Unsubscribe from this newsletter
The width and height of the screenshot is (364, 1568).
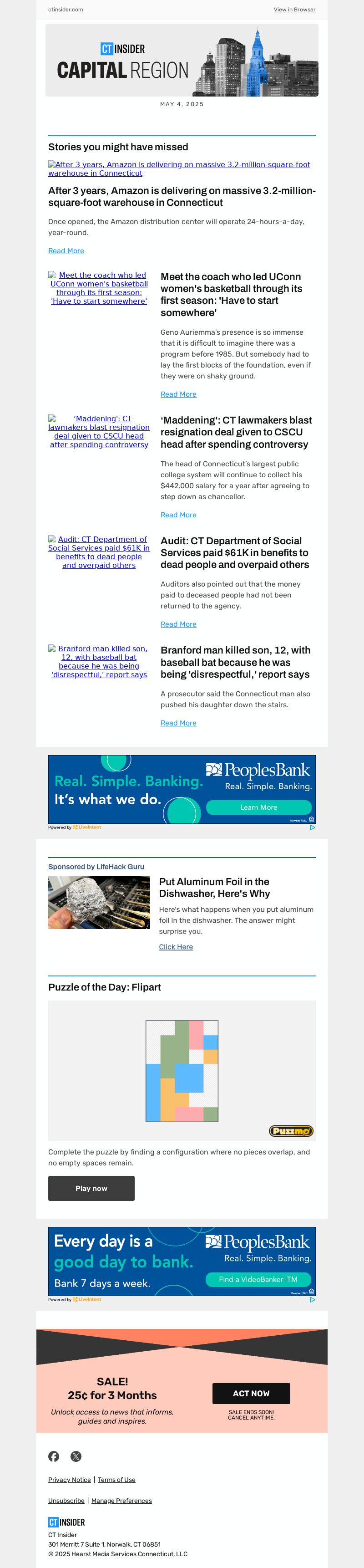coord(66,1501)
